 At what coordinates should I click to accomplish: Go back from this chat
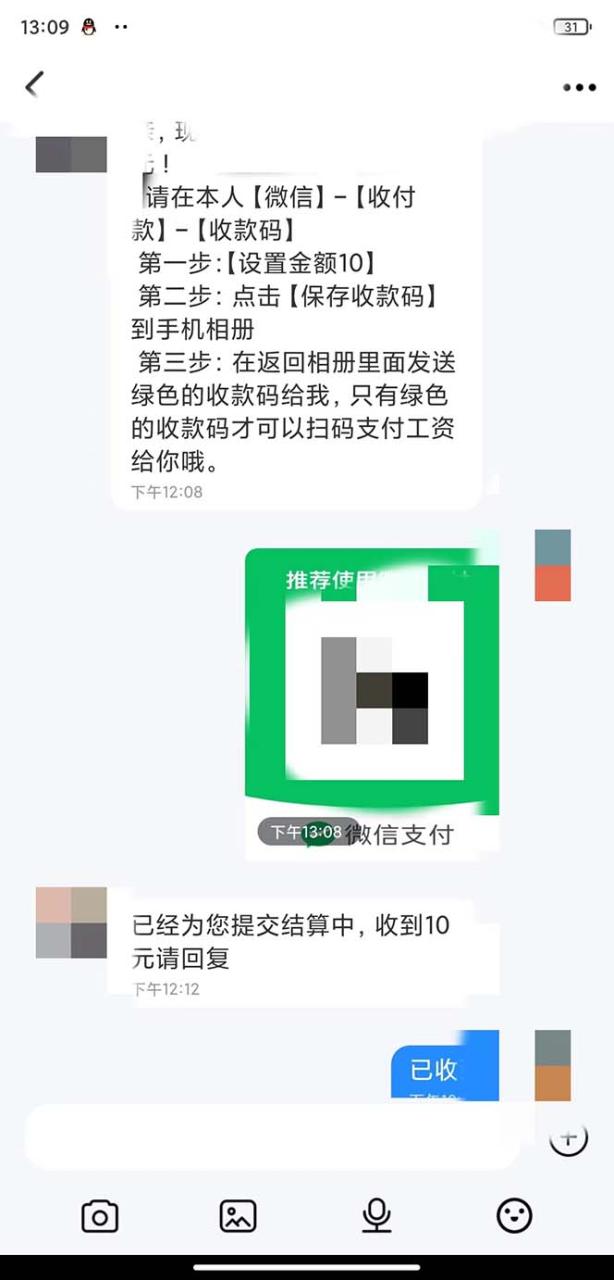click(35, 85)
